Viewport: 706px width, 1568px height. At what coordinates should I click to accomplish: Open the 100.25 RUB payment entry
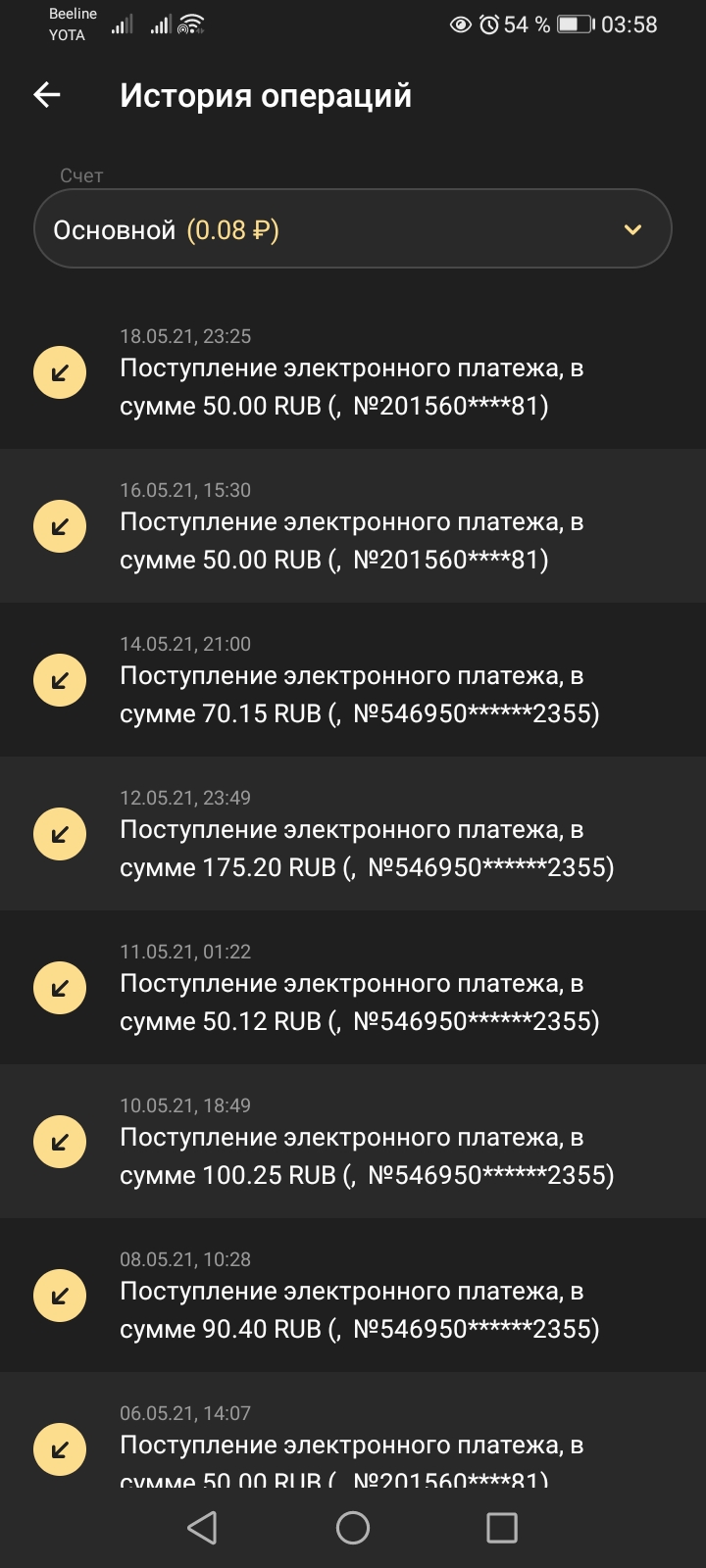[x=353, y=1143]
